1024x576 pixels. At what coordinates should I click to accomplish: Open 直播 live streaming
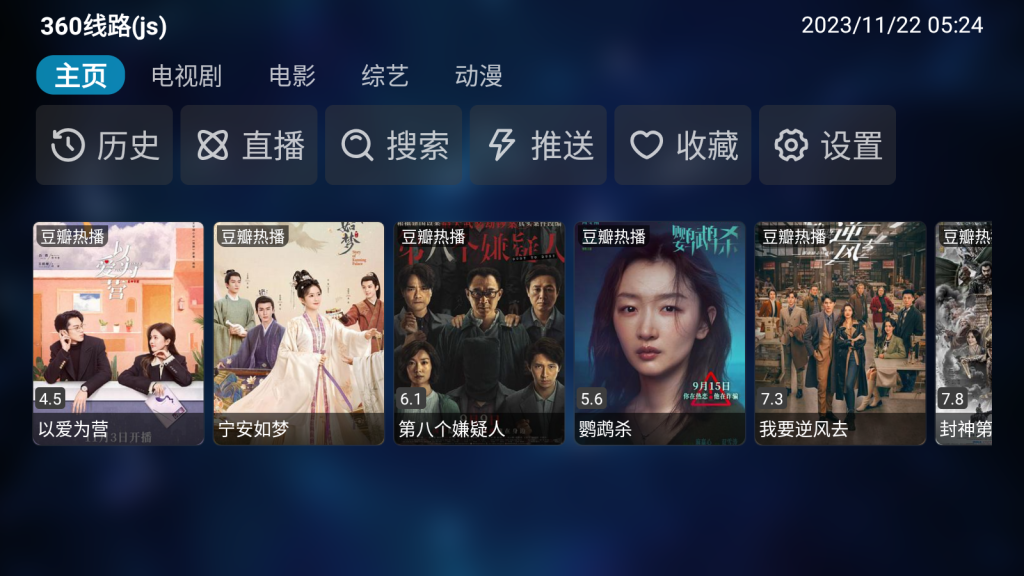point(249,146)
